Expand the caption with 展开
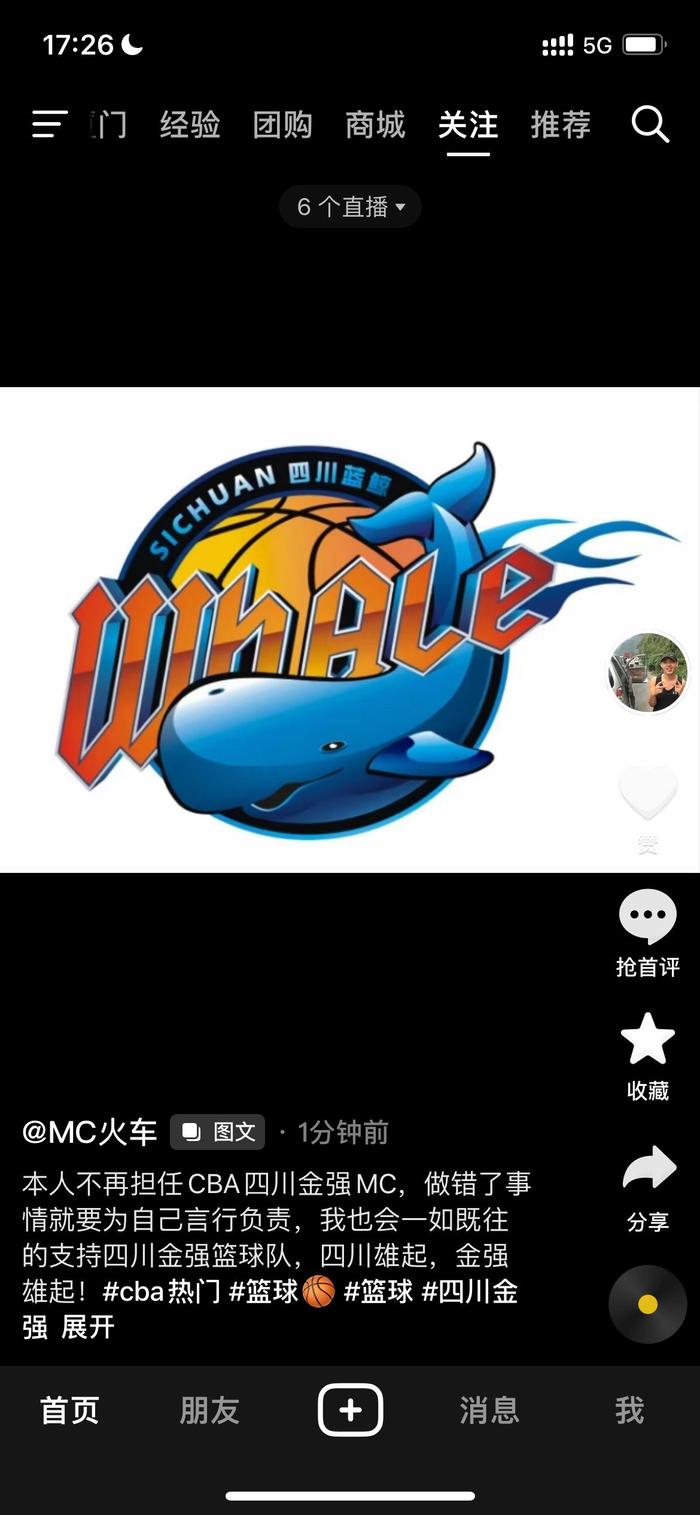The height and width of the screenshot is (1515, 700). 88,1327
